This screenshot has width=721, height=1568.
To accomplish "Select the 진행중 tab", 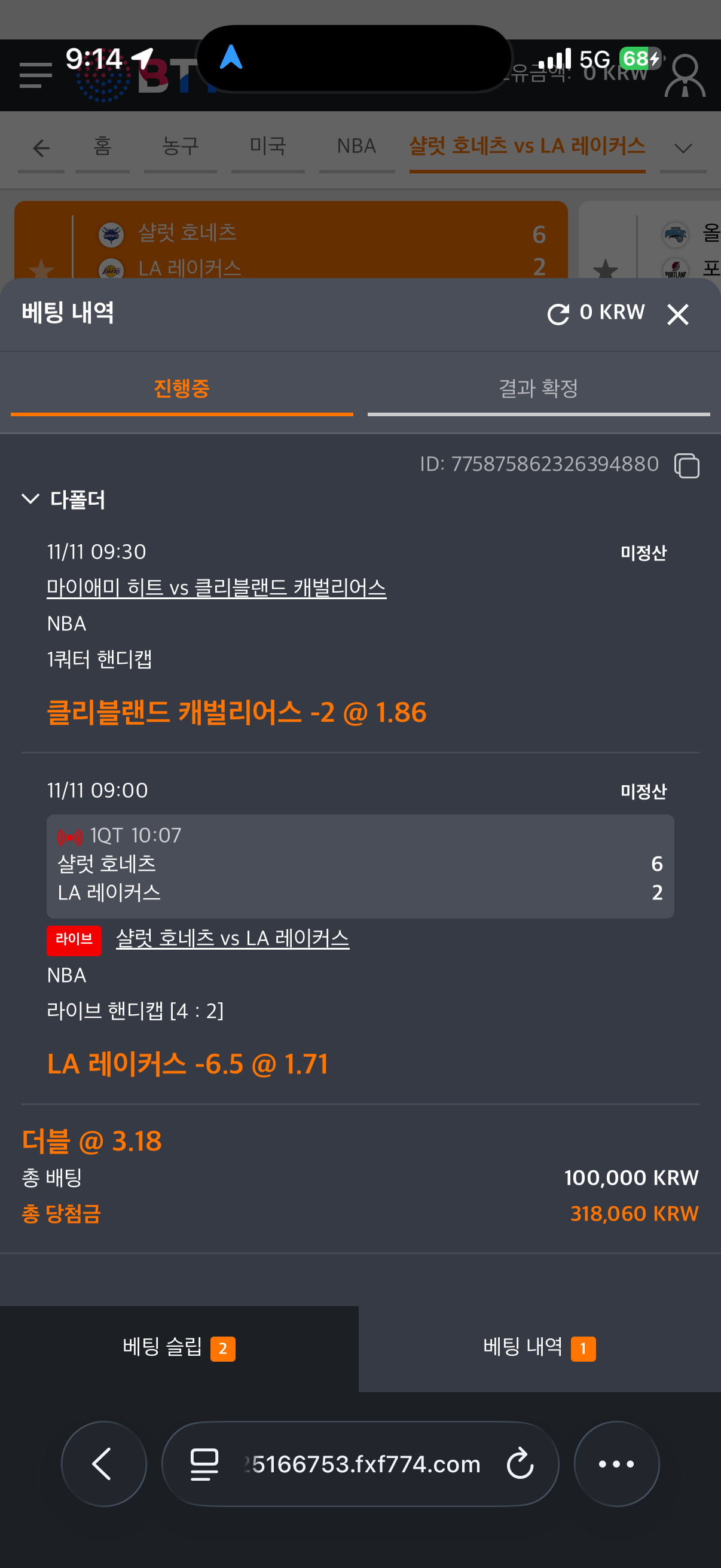I will [181, 389].
